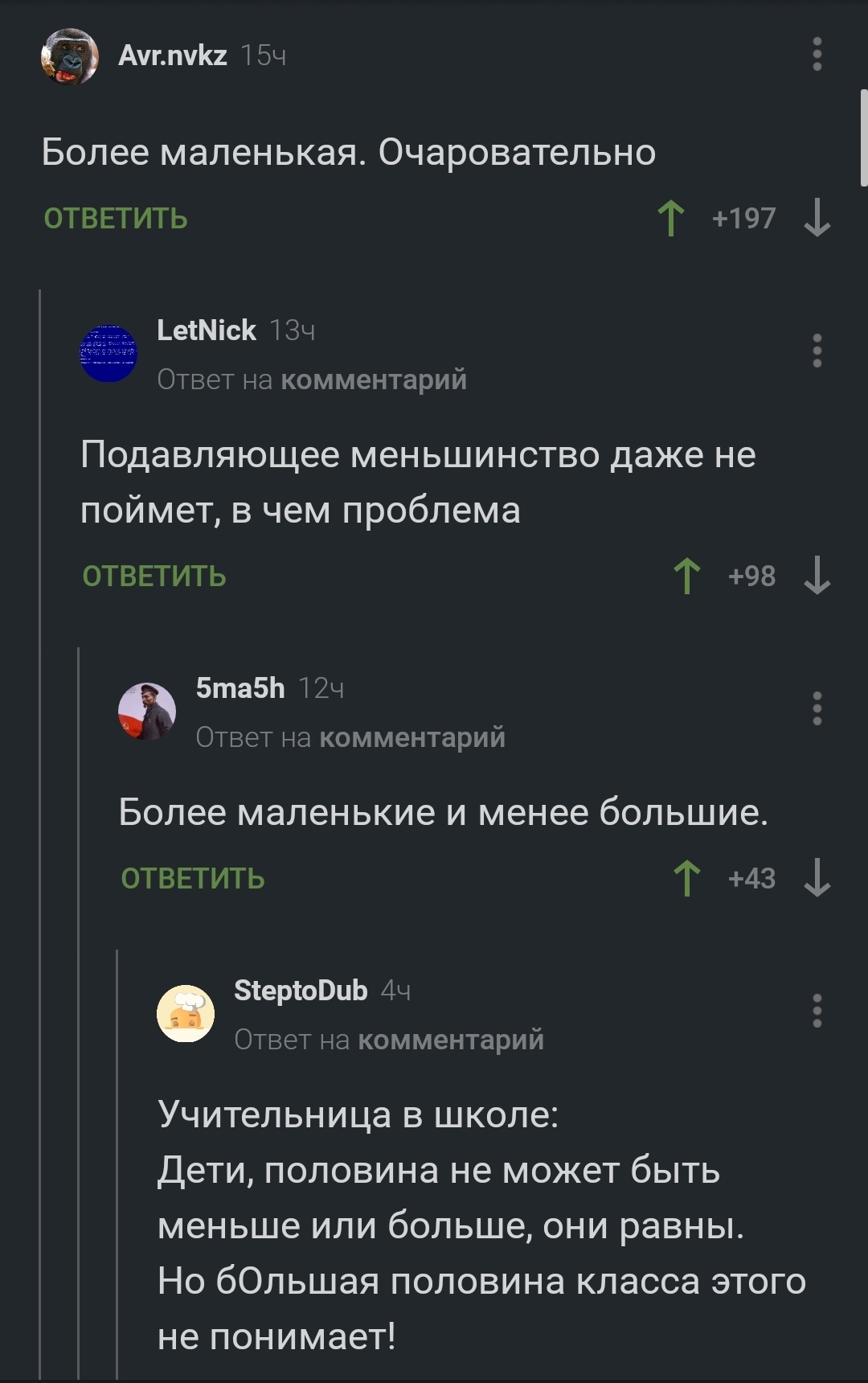Open overflow menu on Avr.nvkz's comment

(817, 54)
